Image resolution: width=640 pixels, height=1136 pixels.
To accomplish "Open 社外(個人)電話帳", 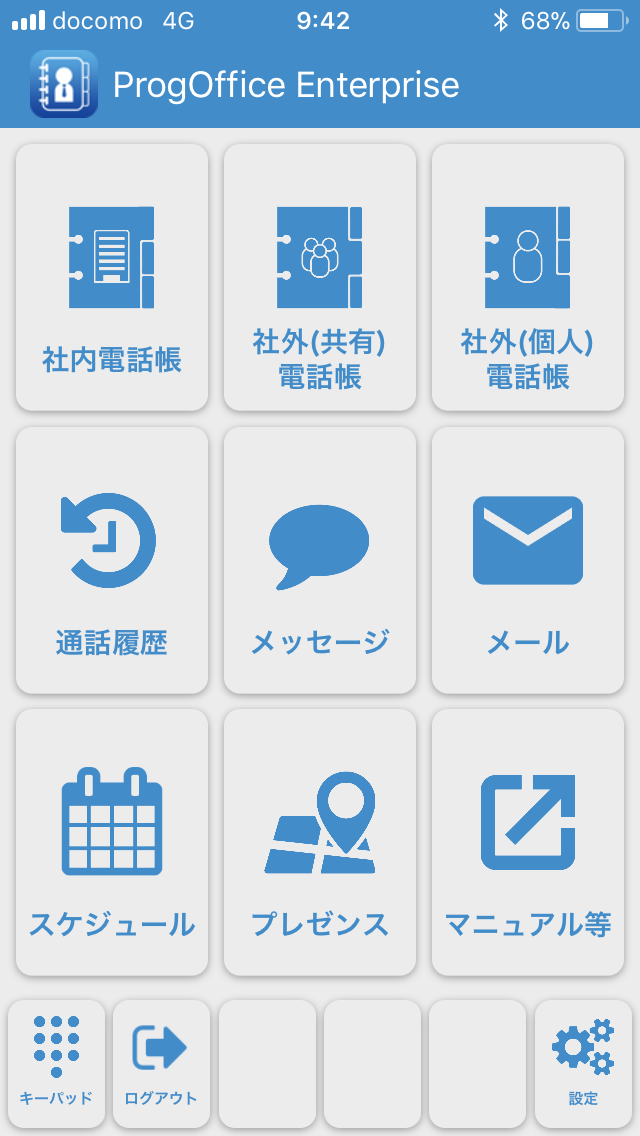I will click(528, 277).
